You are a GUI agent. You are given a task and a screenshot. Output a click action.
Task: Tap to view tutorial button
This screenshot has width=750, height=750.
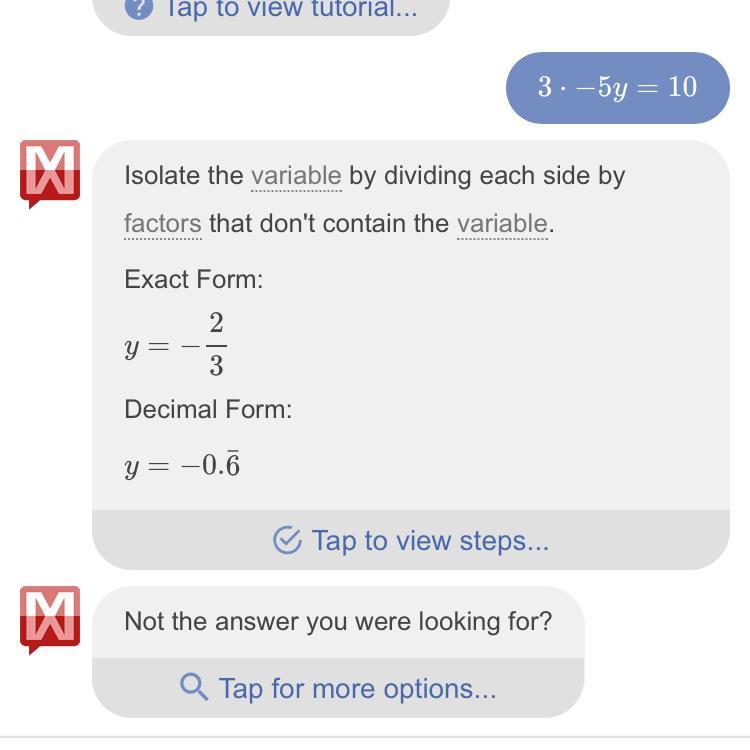pyautogui.click(x=271, y=10)
